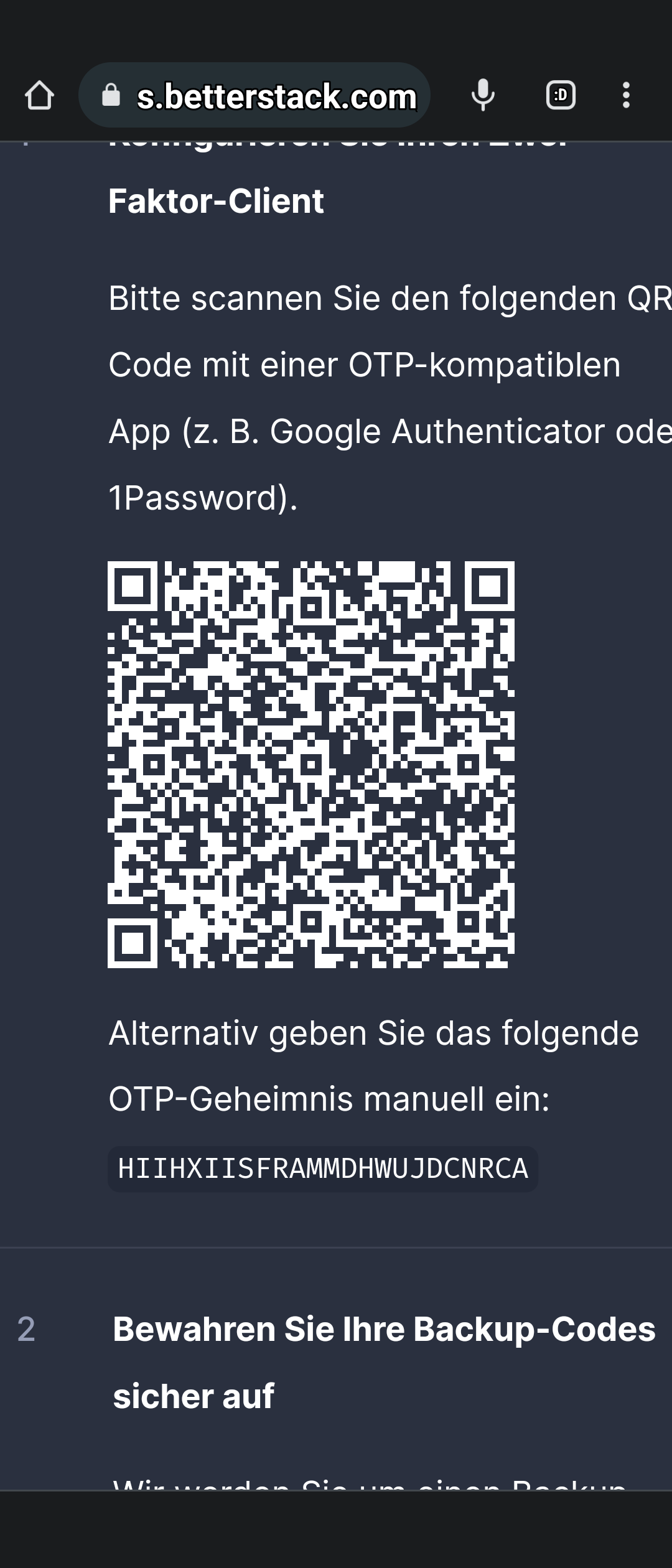672x1568 pixels.
Task: Open the tab switcher
Action: [561, 96]
